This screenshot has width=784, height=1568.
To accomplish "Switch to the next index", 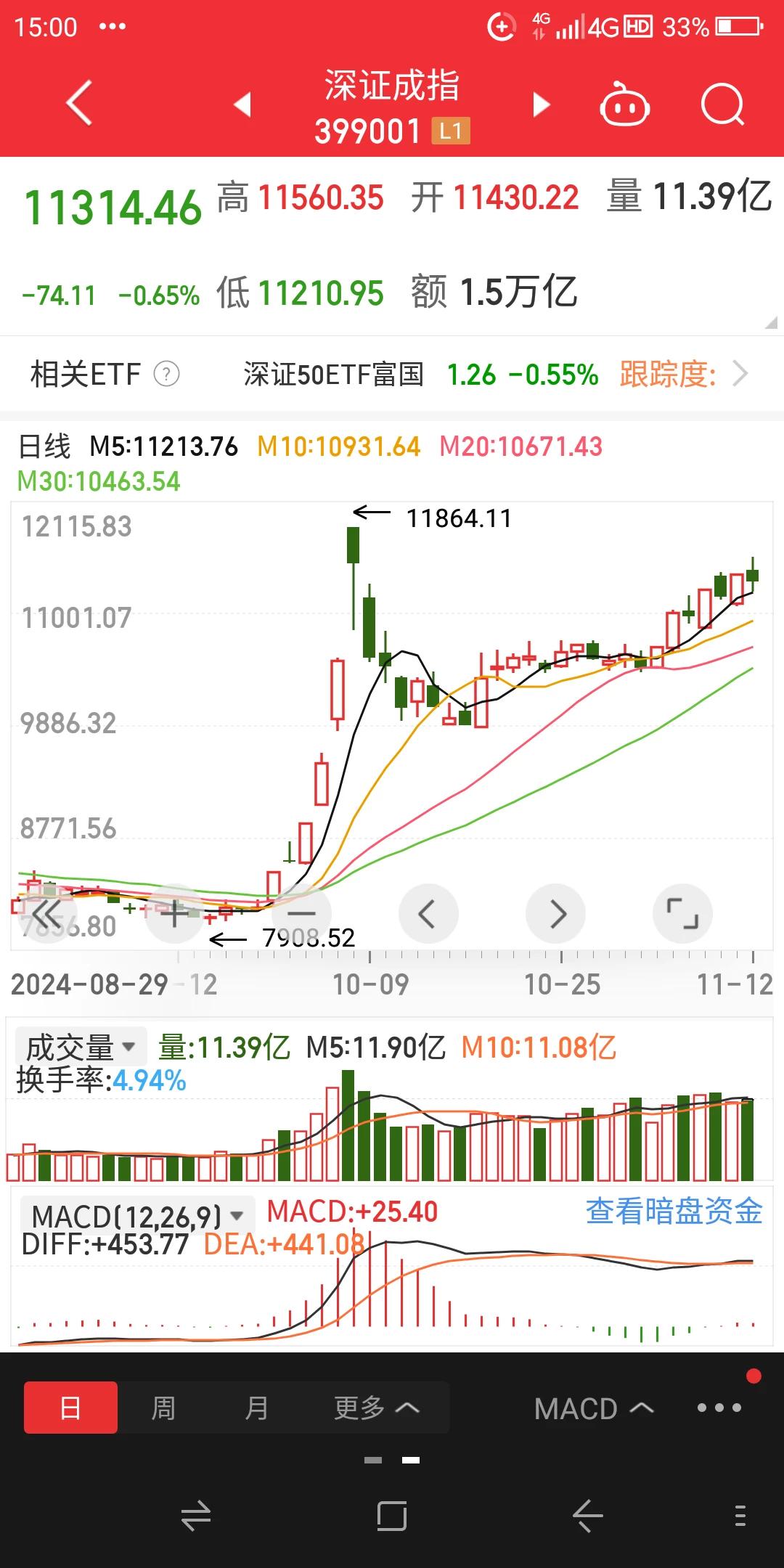I will 542,105.
